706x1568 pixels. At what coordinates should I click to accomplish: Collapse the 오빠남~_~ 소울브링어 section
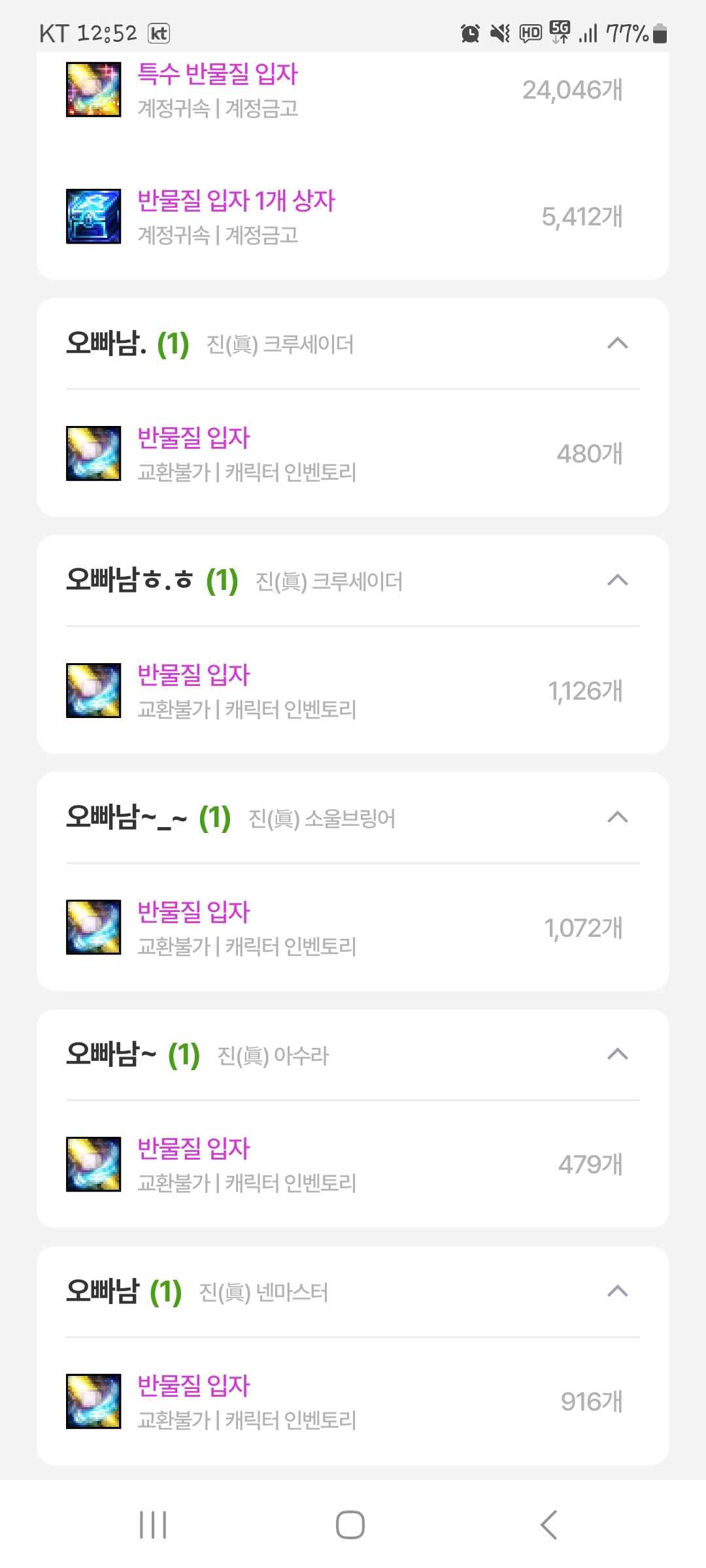[x=617, y=817]
